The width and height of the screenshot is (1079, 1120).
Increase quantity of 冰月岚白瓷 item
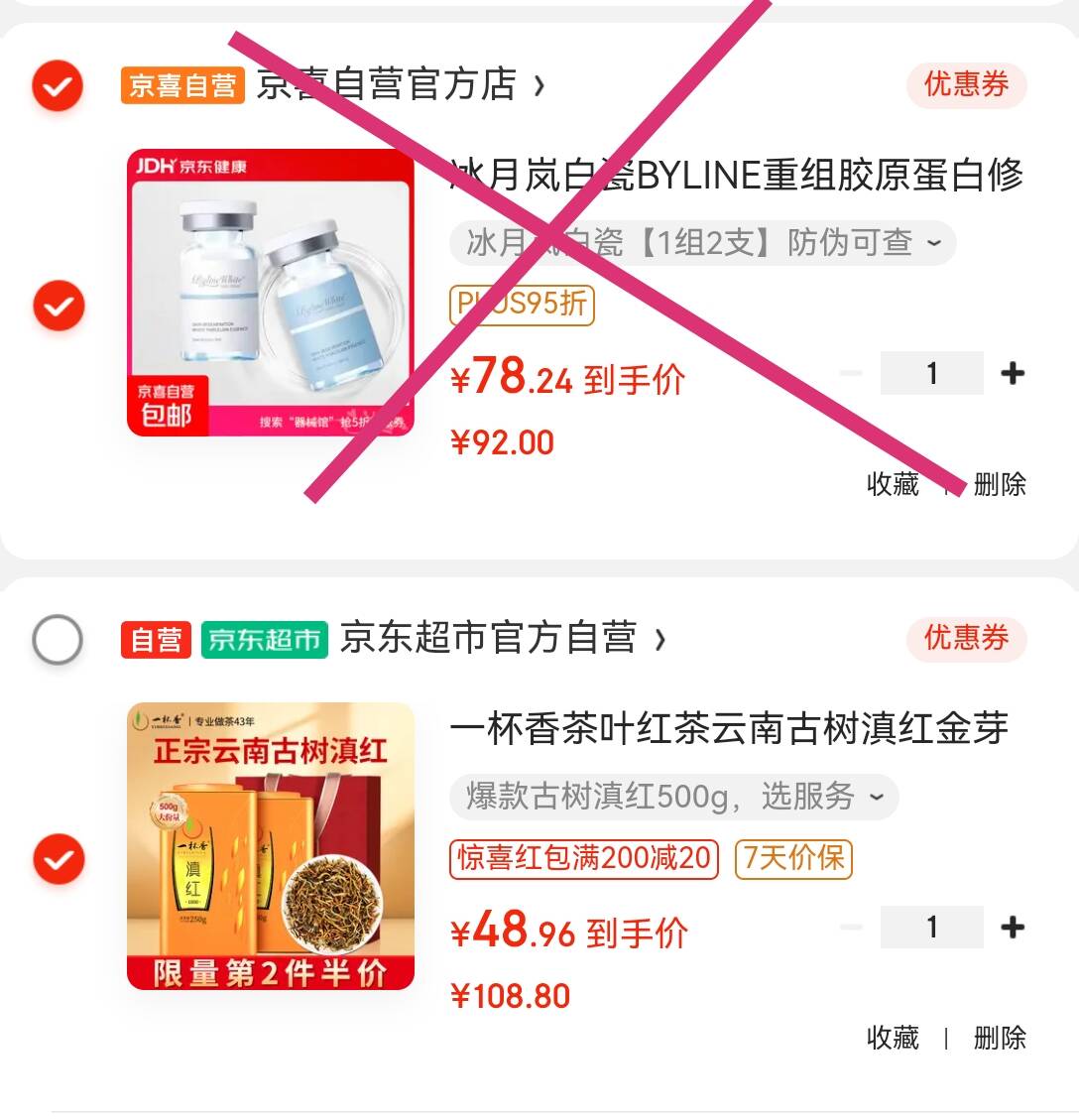(1013, 374)
